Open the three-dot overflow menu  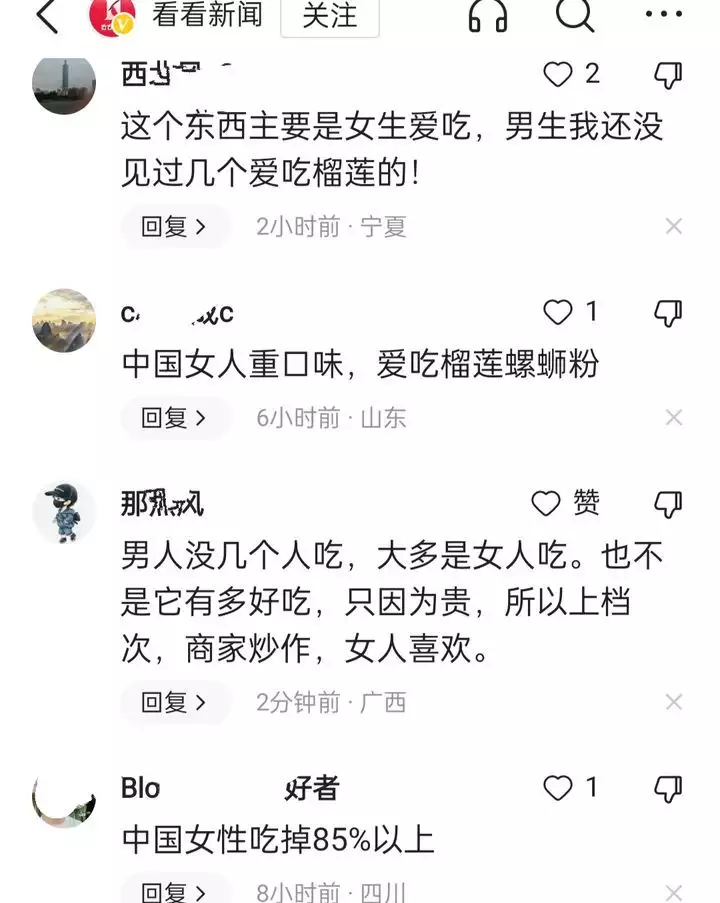click(663, 14)
